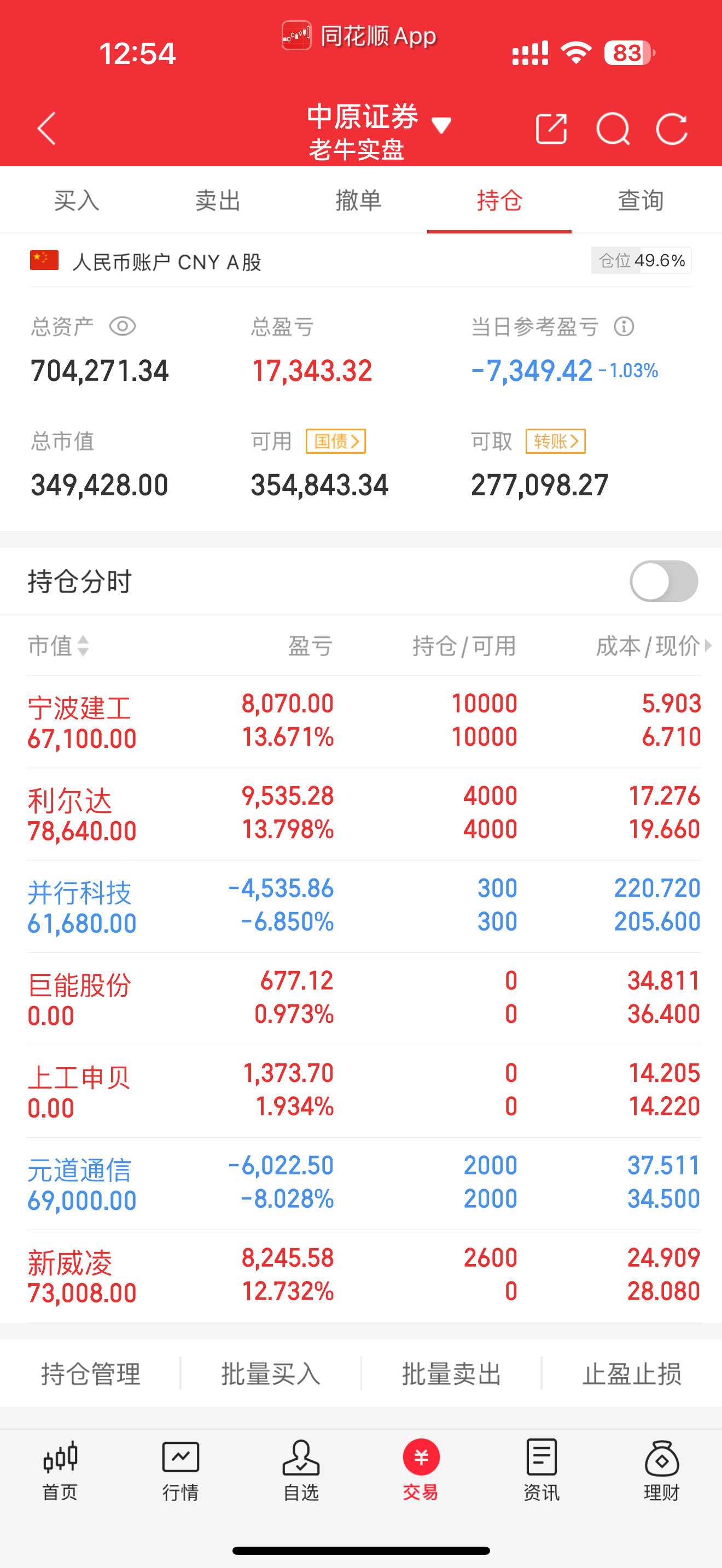Select the 查询 tab
Viewport: 722px width, 1568px height.
point(641,200)
